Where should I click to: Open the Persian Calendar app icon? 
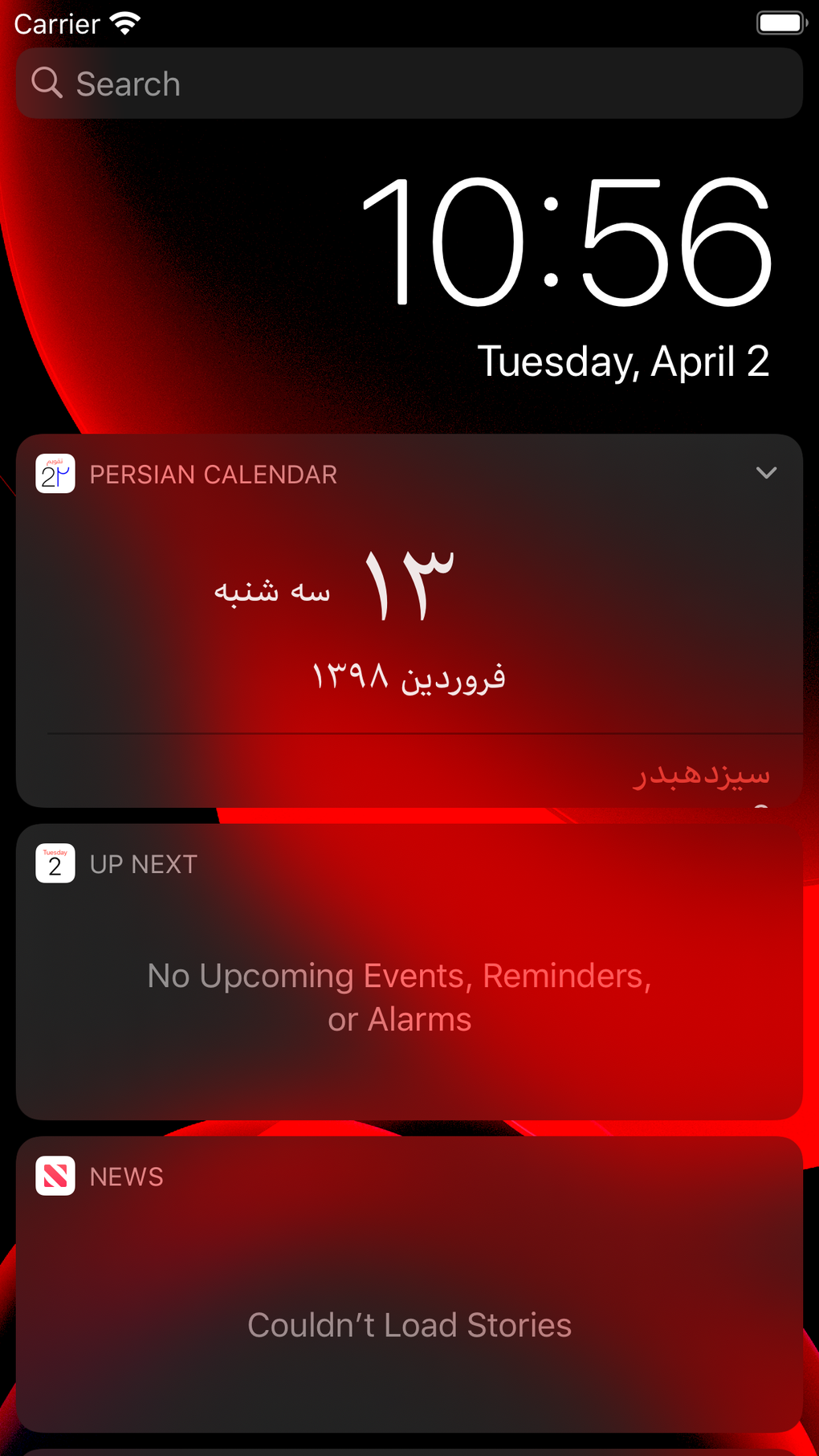(x=54, y=473)
